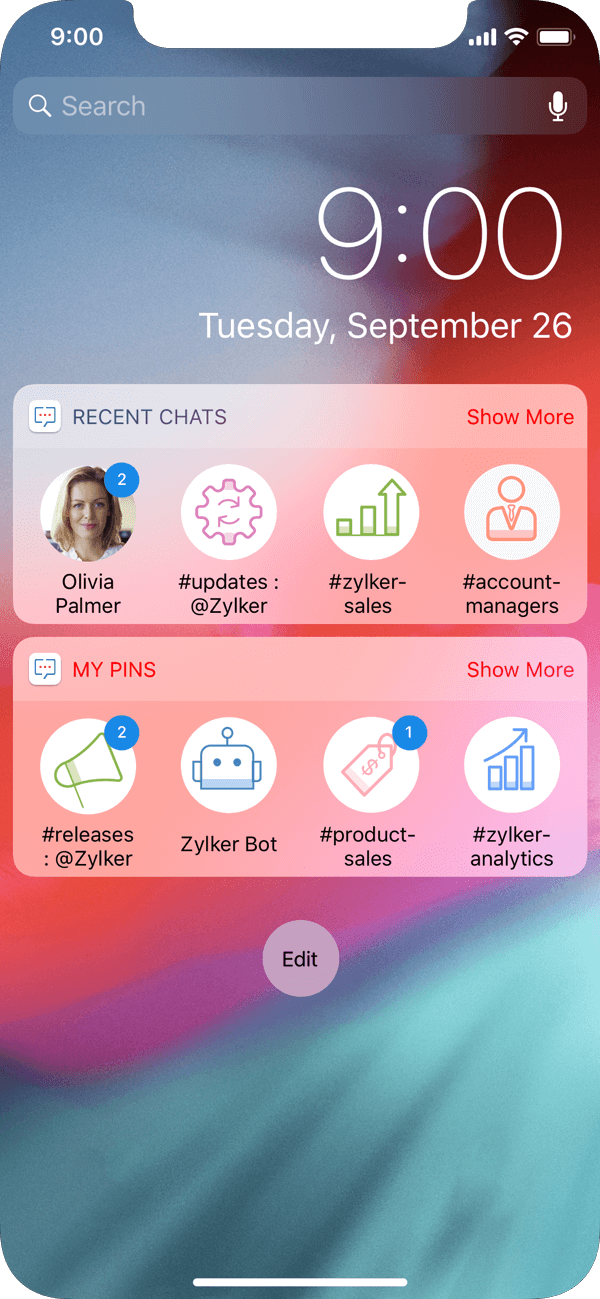Image resolution: width=600 pixels, height=1299 pixels.
Task: Activate voice search with the microphone icon
Action: pyautogui.click(x=558, y=106)
